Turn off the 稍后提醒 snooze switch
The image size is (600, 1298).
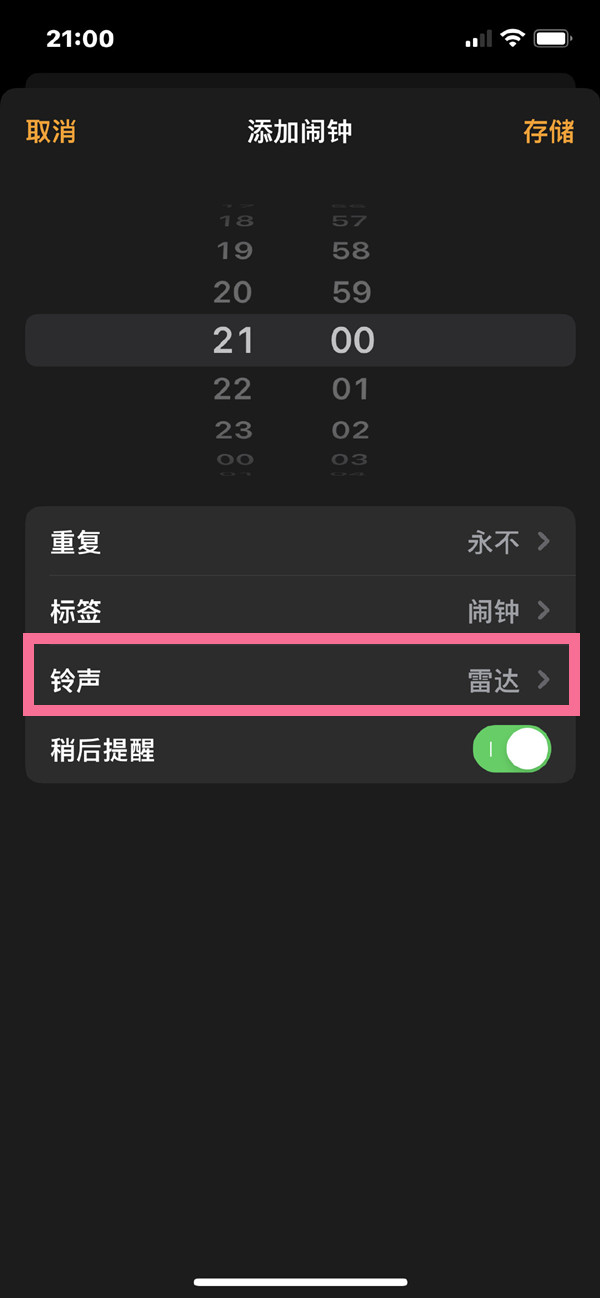pyautogui.click(x=511, y=749)
